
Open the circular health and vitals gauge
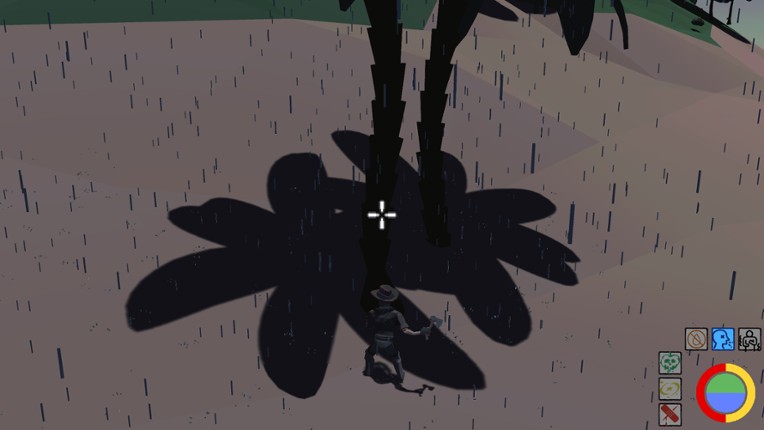pos(727,392)
